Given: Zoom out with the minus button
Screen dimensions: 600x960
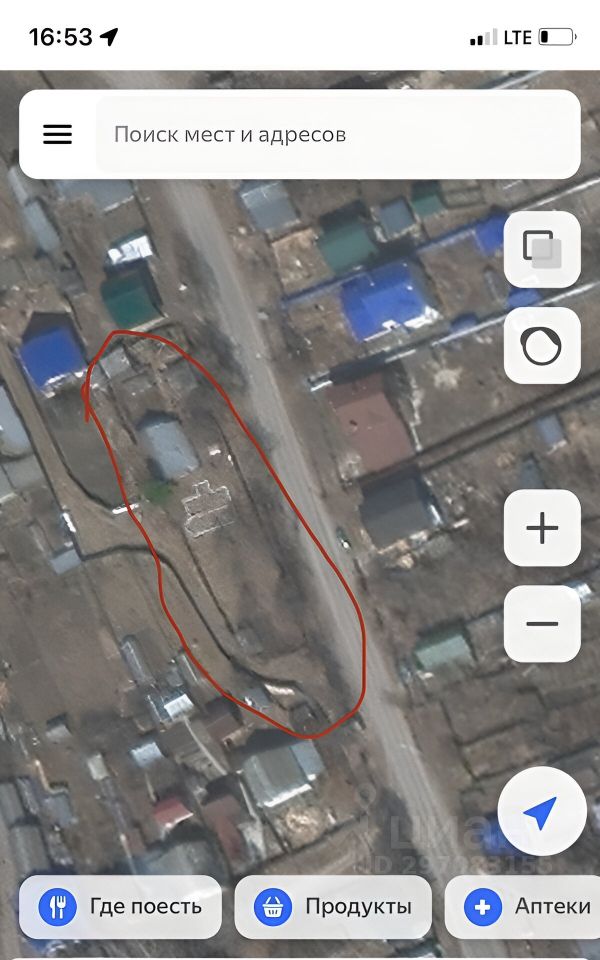Looking at the screenshot, I should pyautogui.click(x=542, y=623).
